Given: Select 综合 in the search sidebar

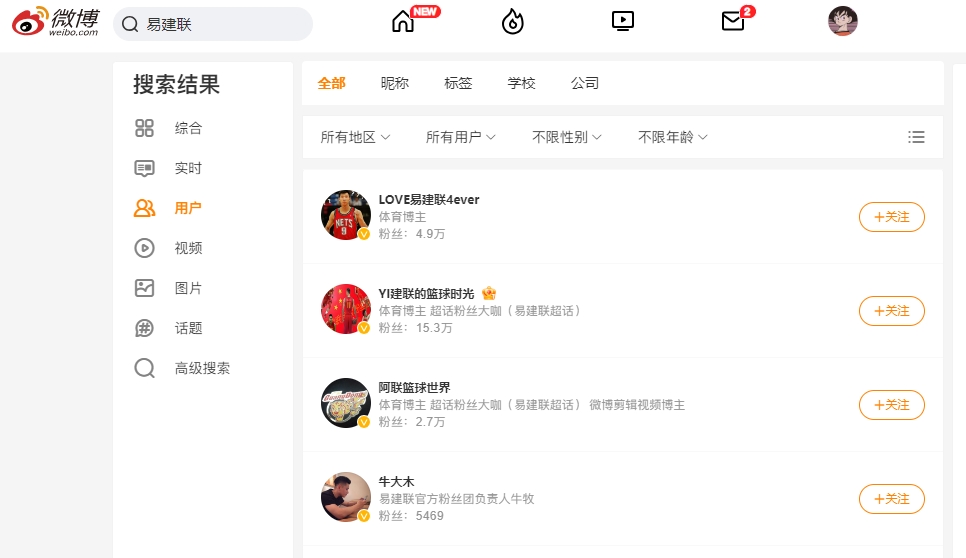Looking at the screenshot, I should (188, 128).
